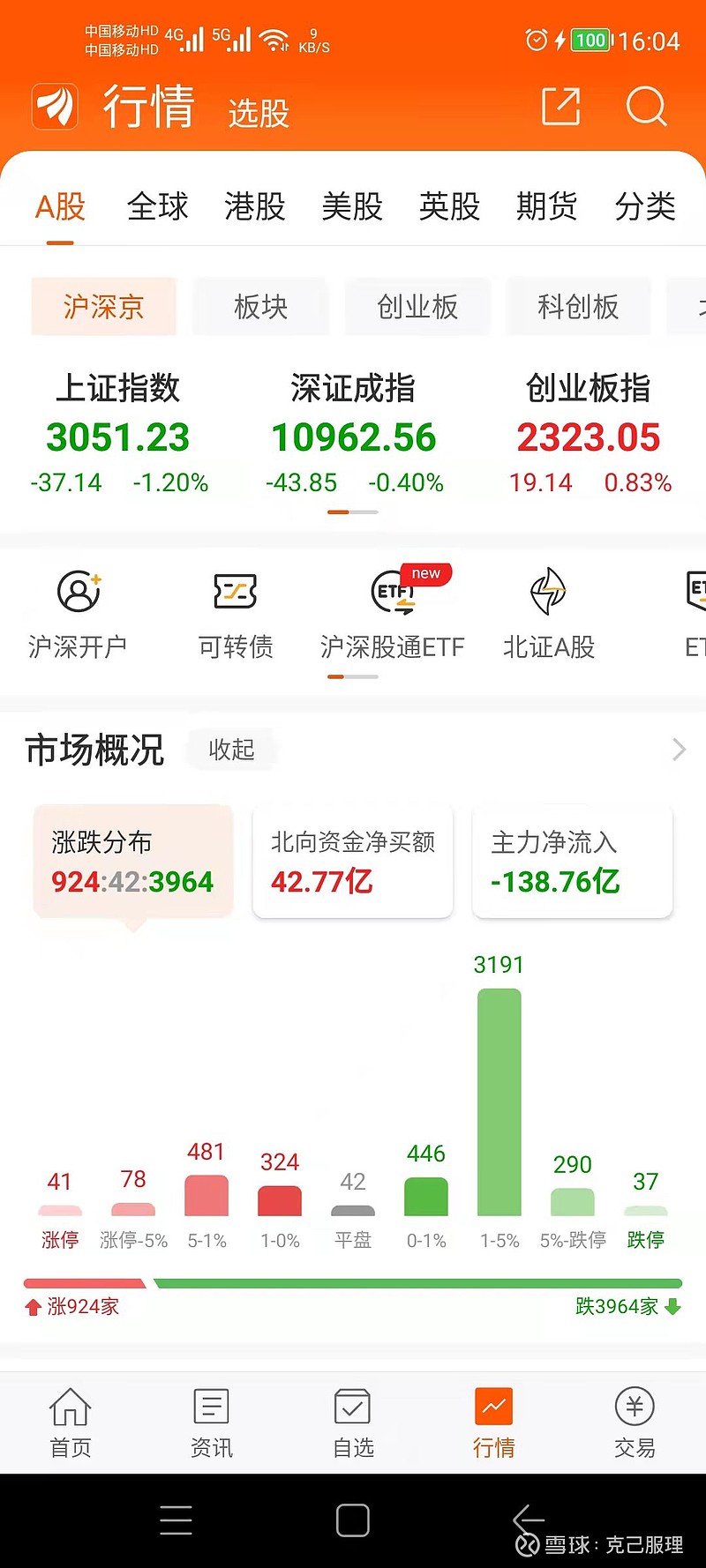
Task: Open the 分类 tab
Action: pos(645,206)
